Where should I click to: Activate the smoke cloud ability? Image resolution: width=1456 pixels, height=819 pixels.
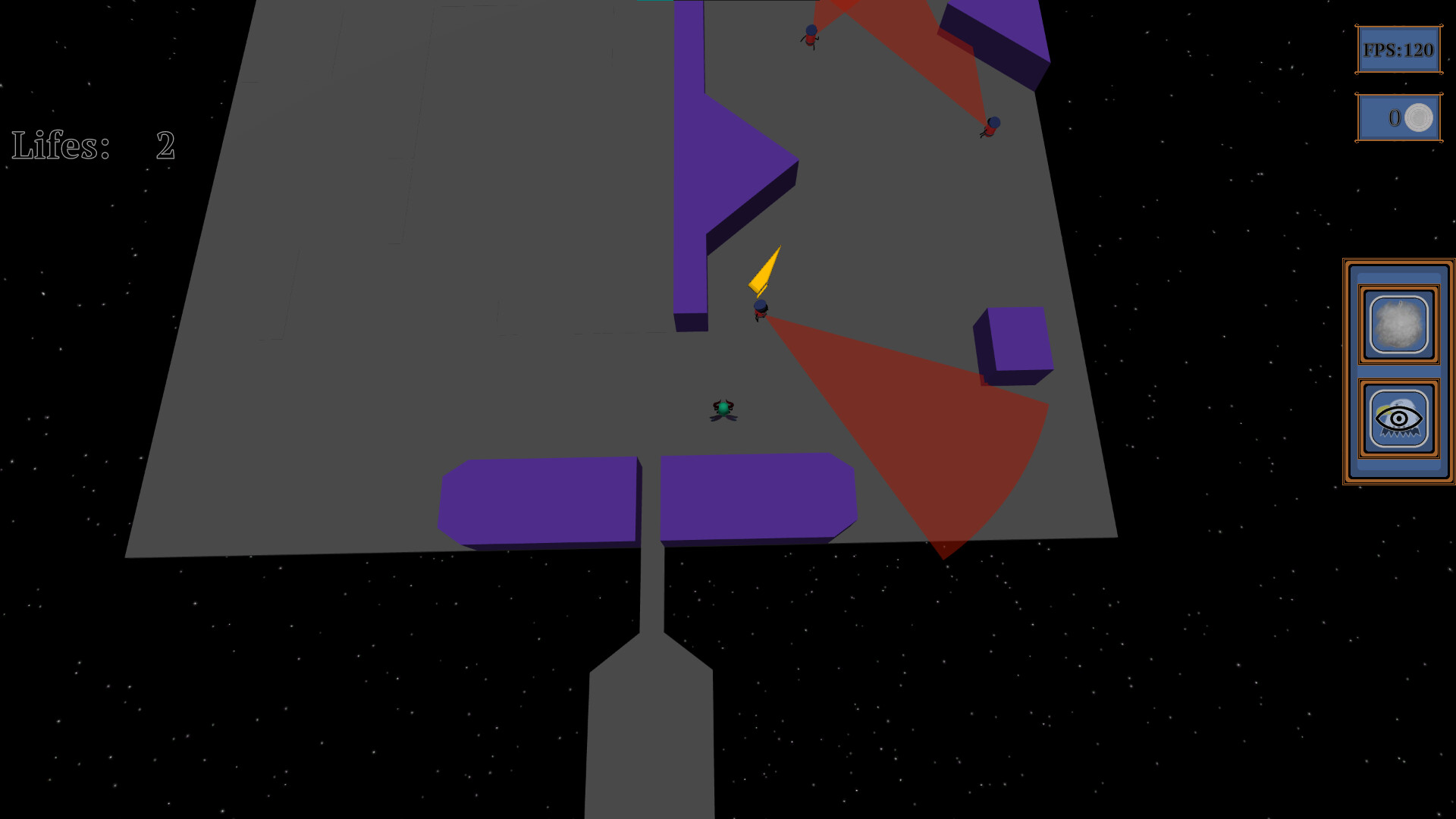click(1398, 325)
